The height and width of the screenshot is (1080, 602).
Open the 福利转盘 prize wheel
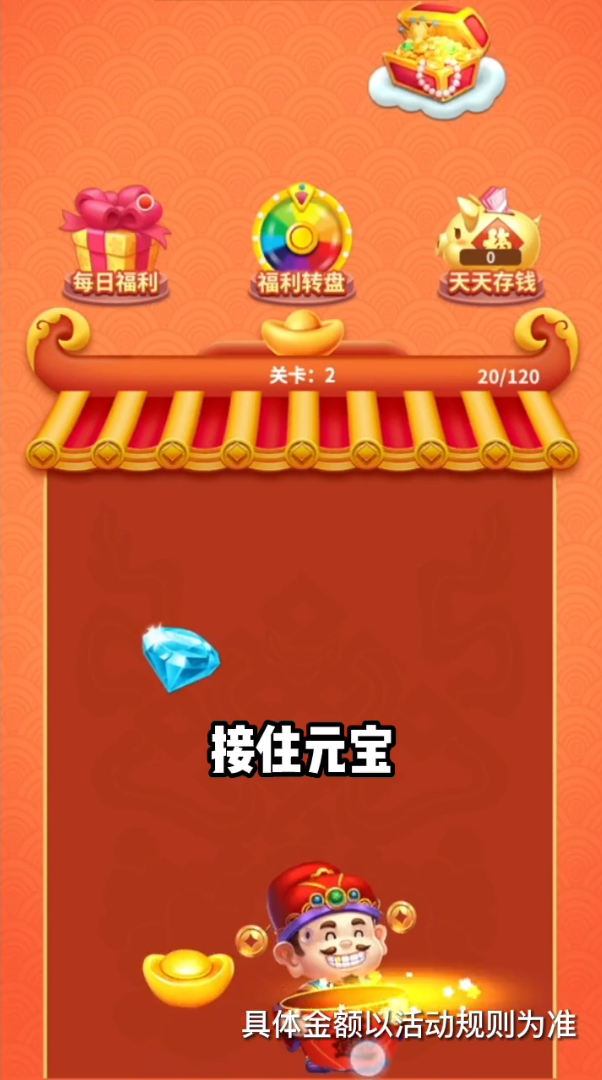click(x=301, y=240)
